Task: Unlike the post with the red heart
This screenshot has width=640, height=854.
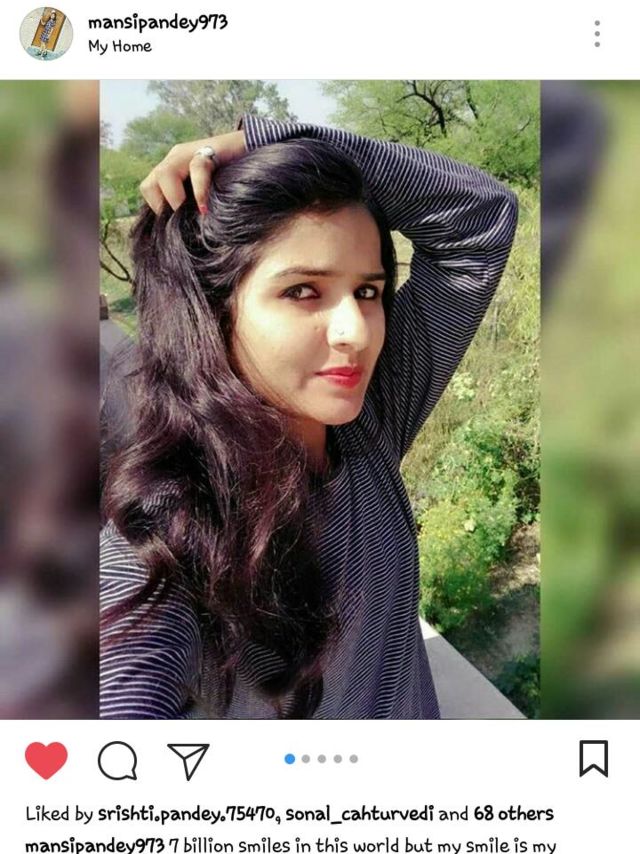Action: (x=46, y=761)
